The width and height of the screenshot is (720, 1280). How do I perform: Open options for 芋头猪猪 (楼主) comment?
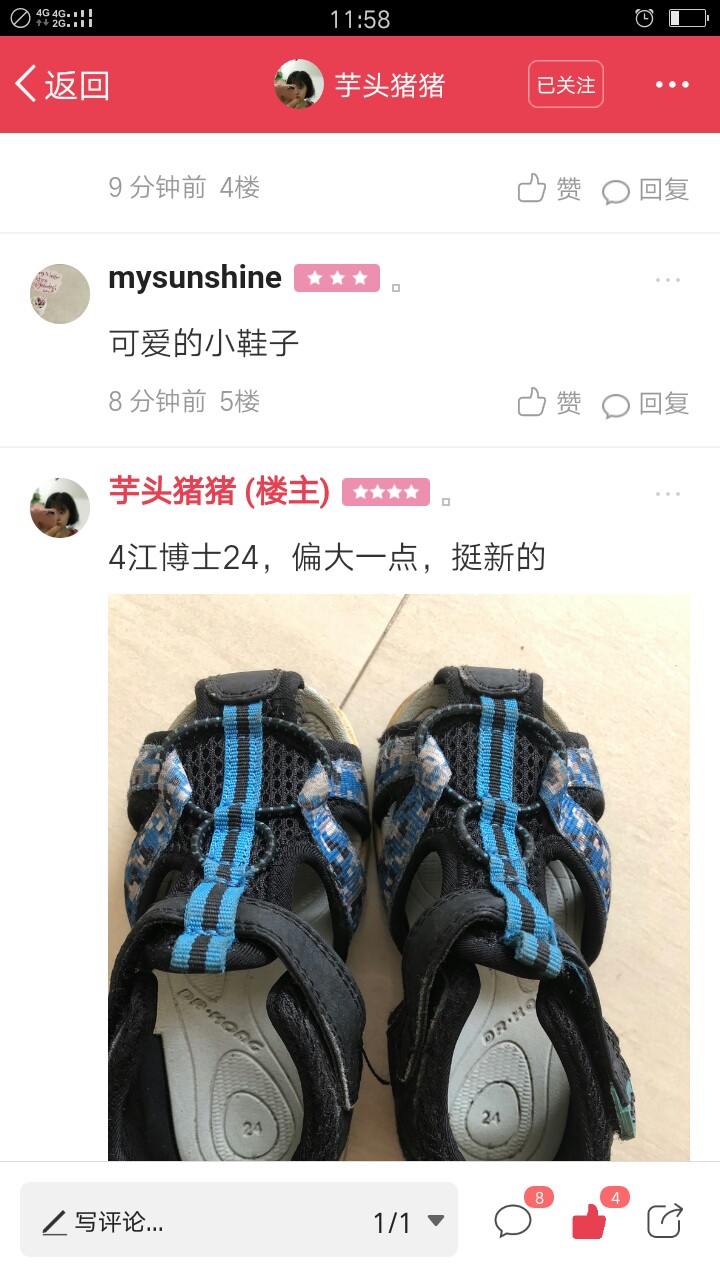[668, 494]
